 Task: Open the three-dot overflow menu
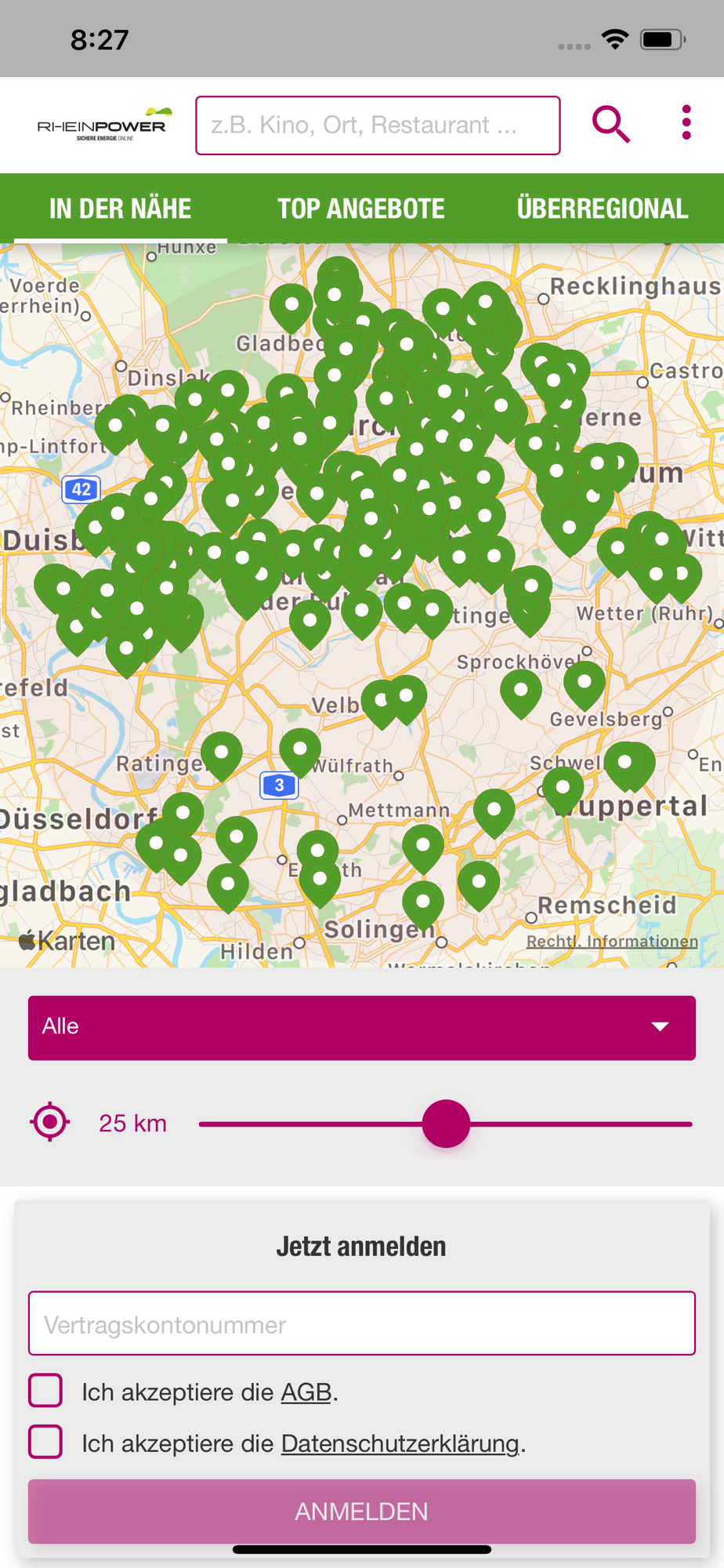tap(686, 123)
